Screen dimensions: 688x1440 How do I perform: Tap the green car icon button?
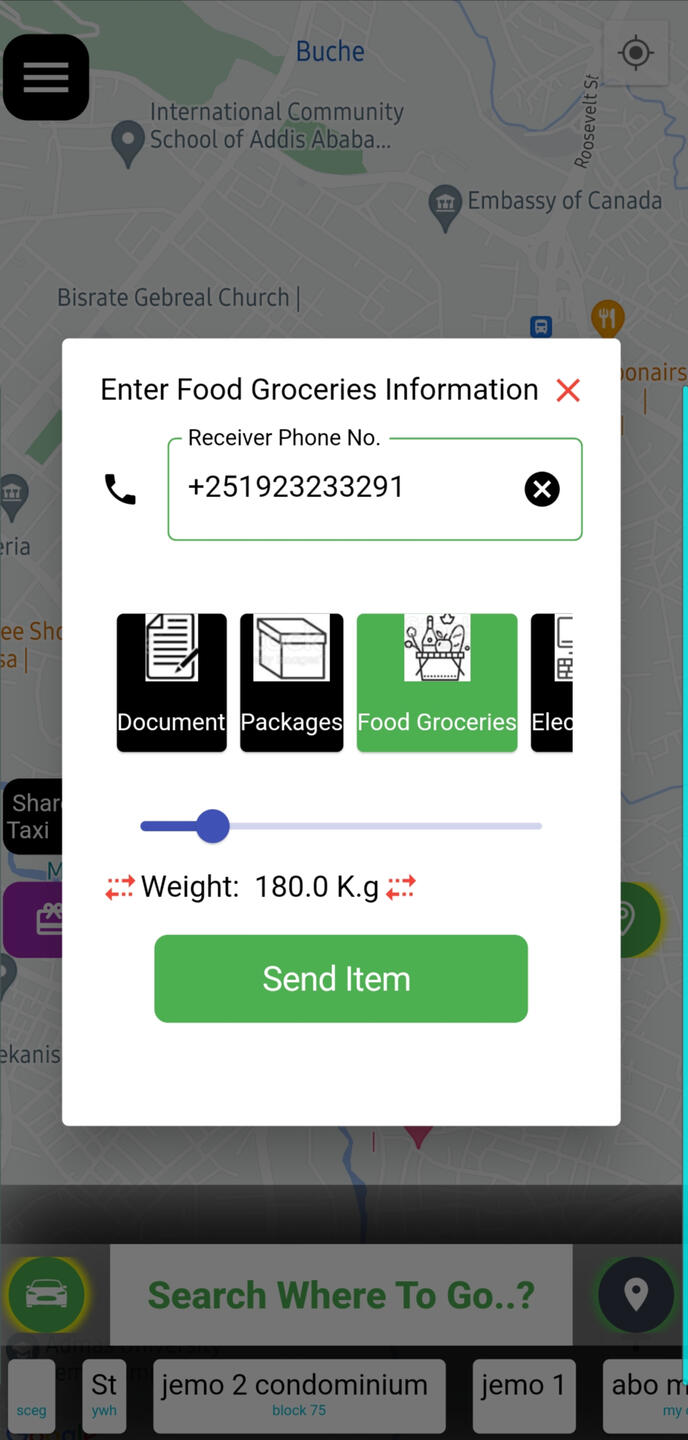[46, 1295]
